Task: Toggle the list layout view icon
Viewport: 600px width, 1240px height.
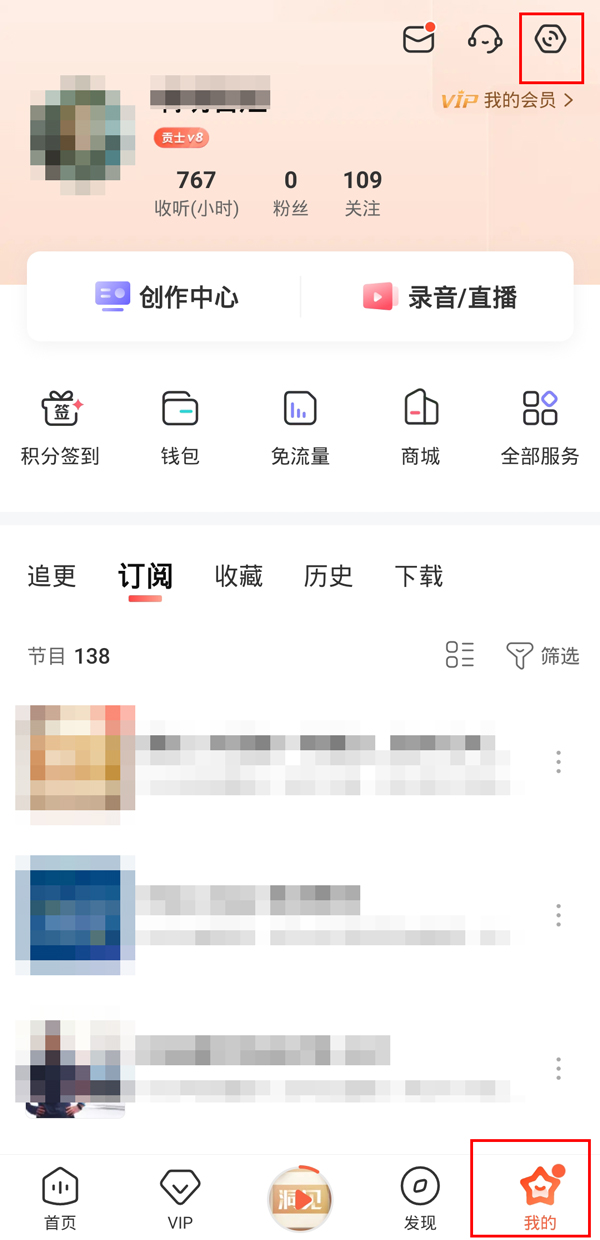Action: 460,656
